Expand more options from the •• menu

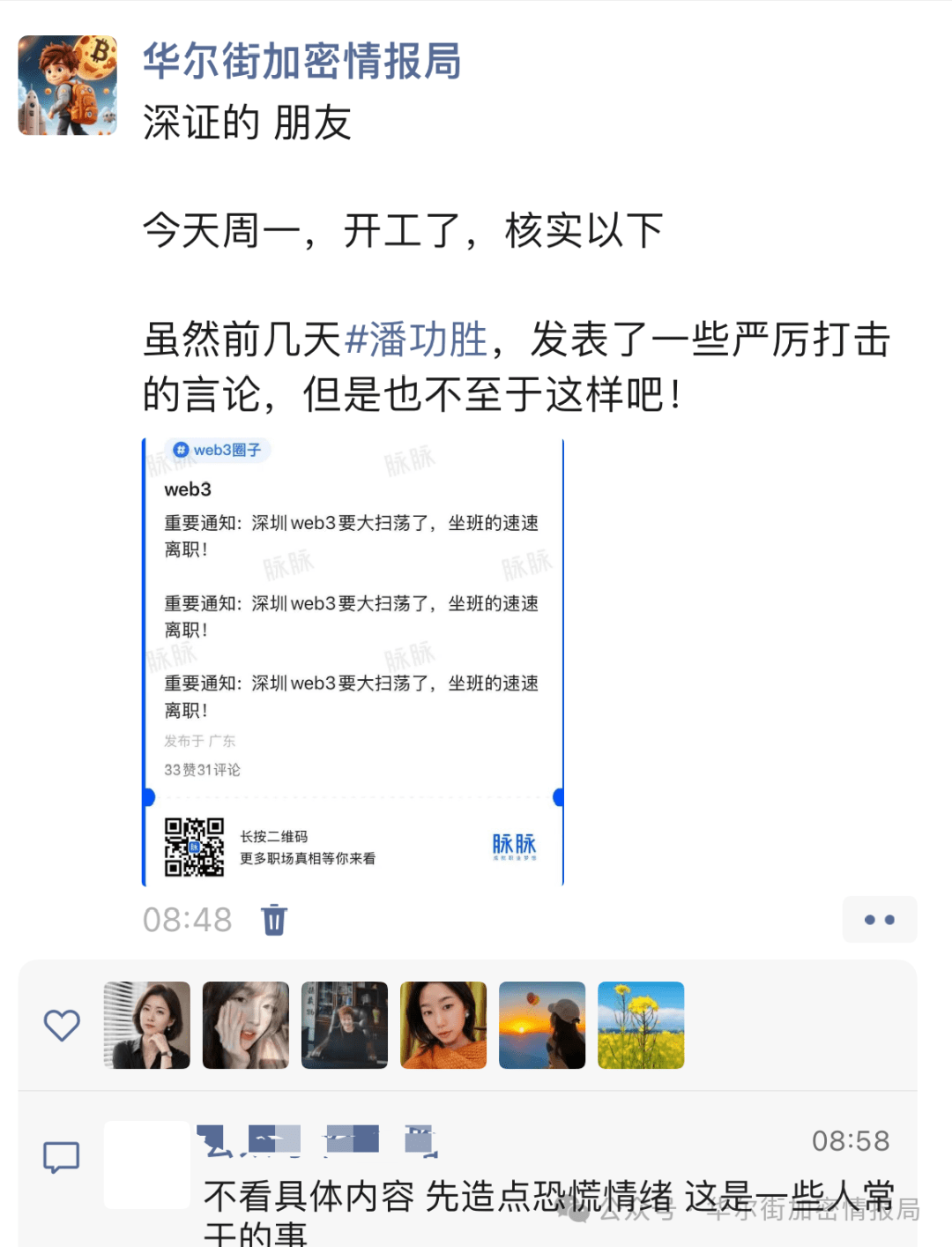879,919
